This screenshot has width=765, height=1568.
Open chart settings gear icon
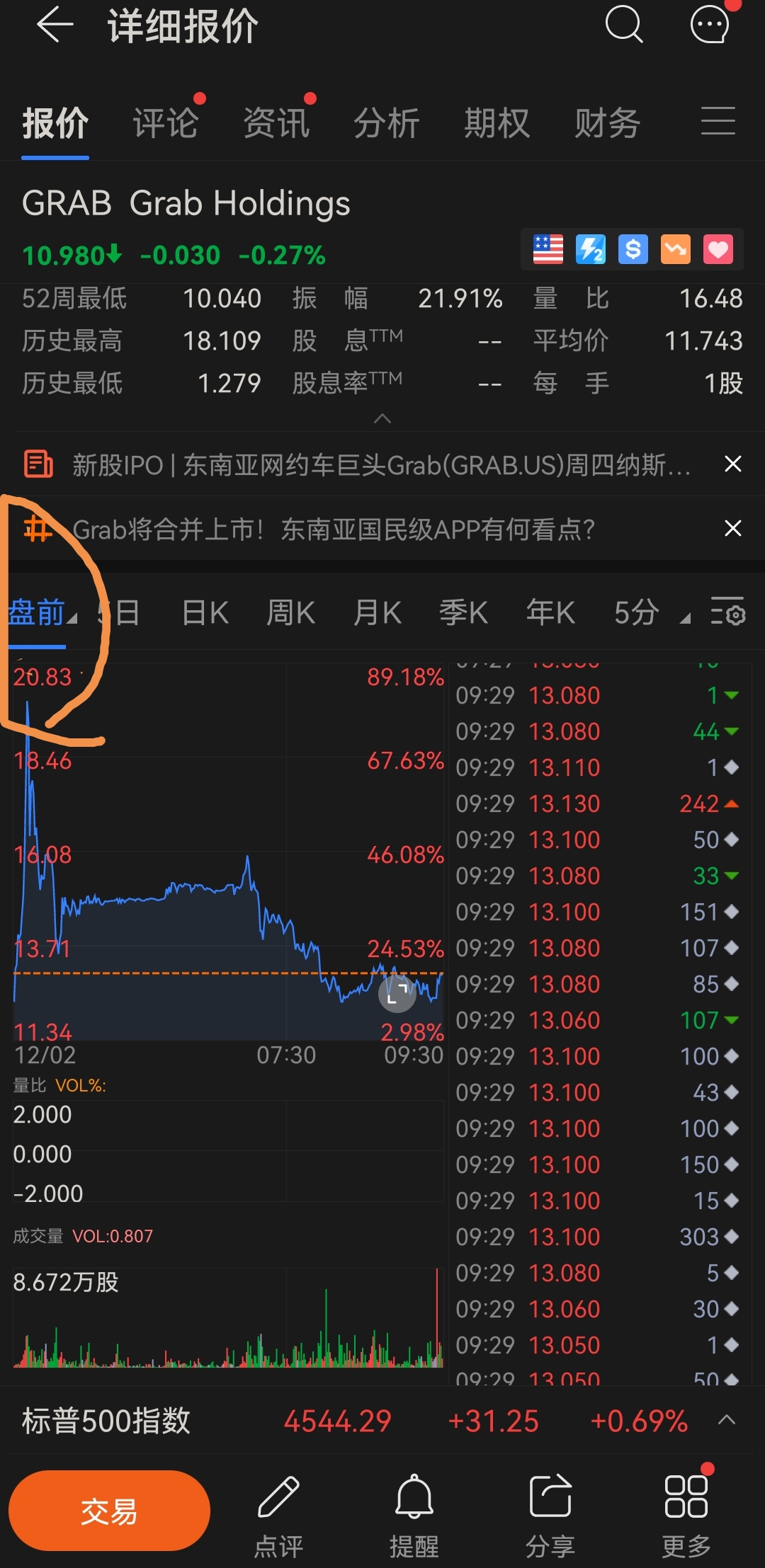click(x=727, y=612)
